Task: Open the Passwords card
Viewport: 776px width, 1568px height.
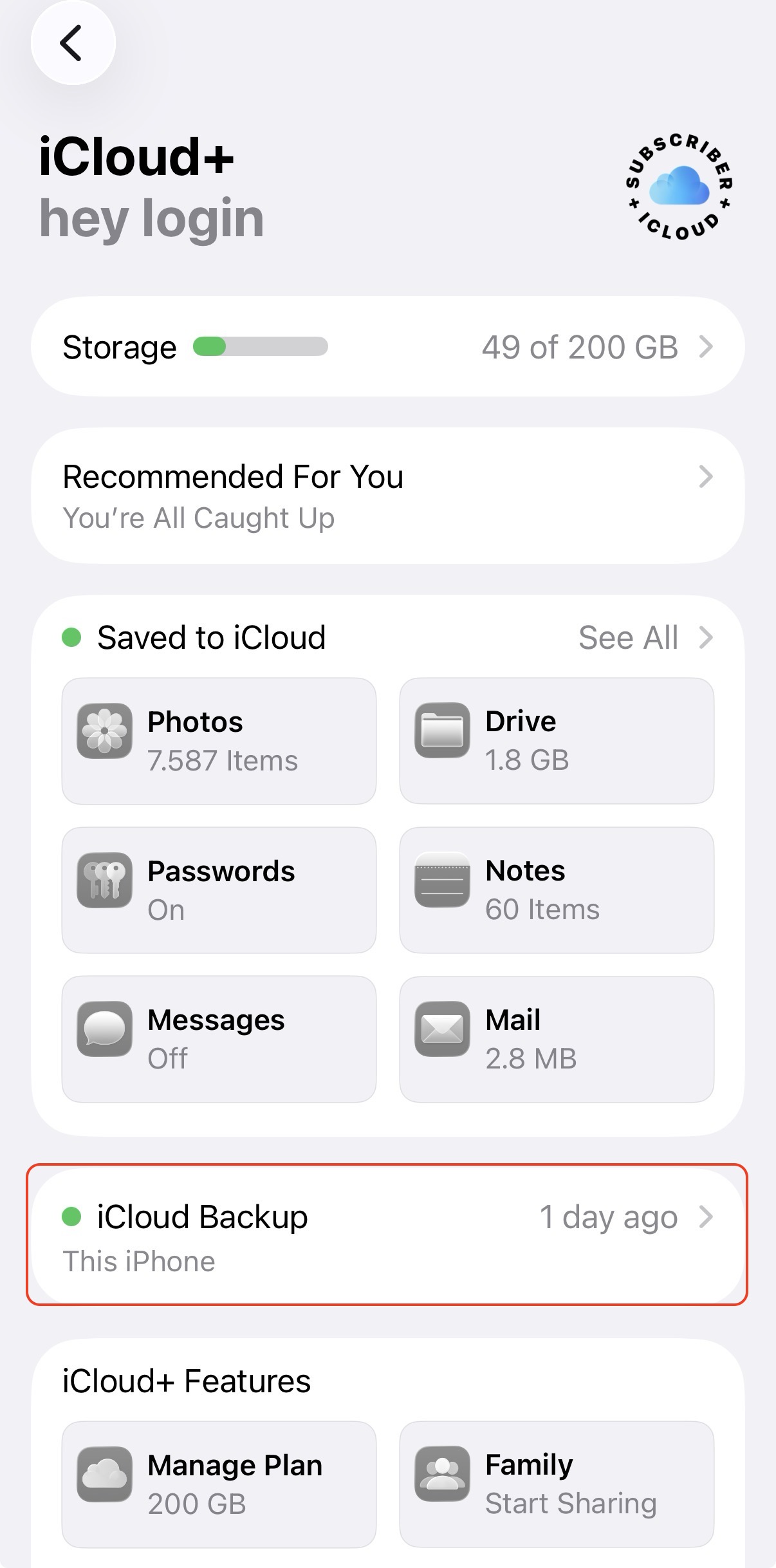Action: tap(219, 890)
